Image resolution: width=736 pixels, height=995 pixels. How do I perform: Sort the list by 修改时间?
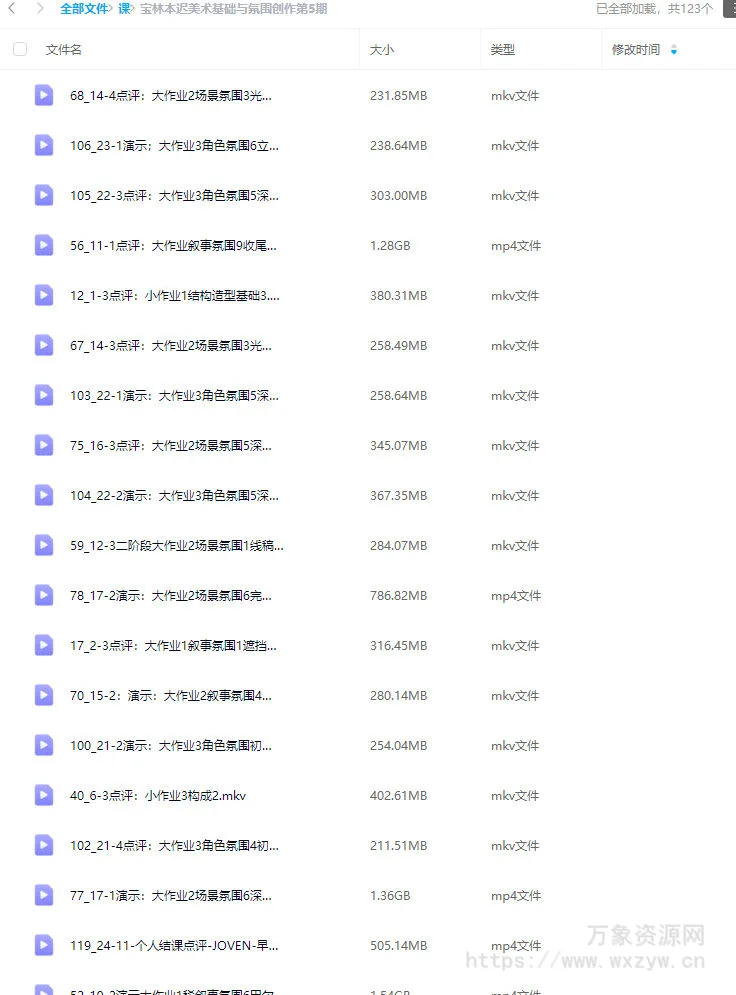click(636, 49)
